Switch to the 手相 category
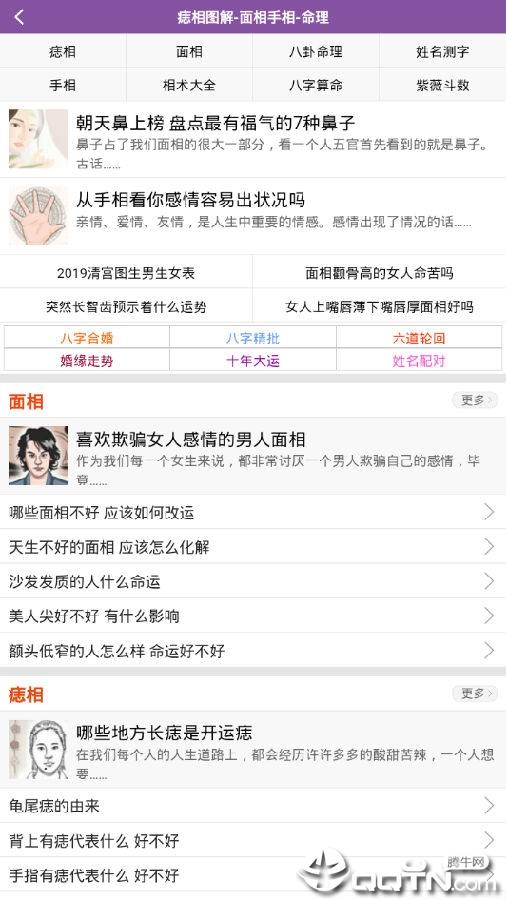506x900 pixels. pos(63,85)
